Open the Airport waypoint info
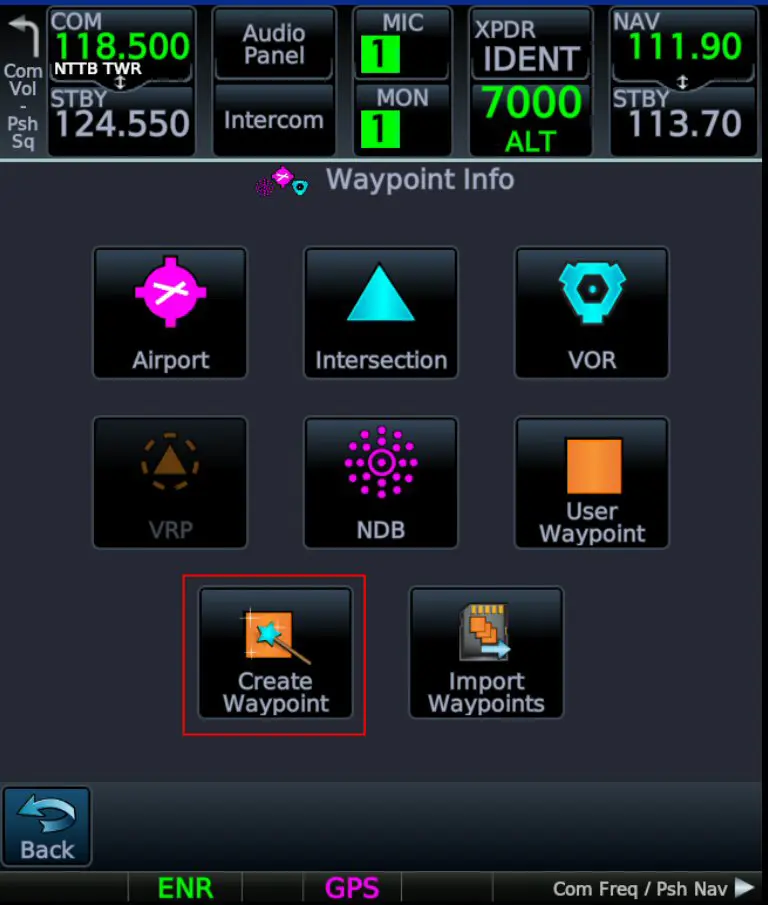Screen dimensions: 768x905 170,313
